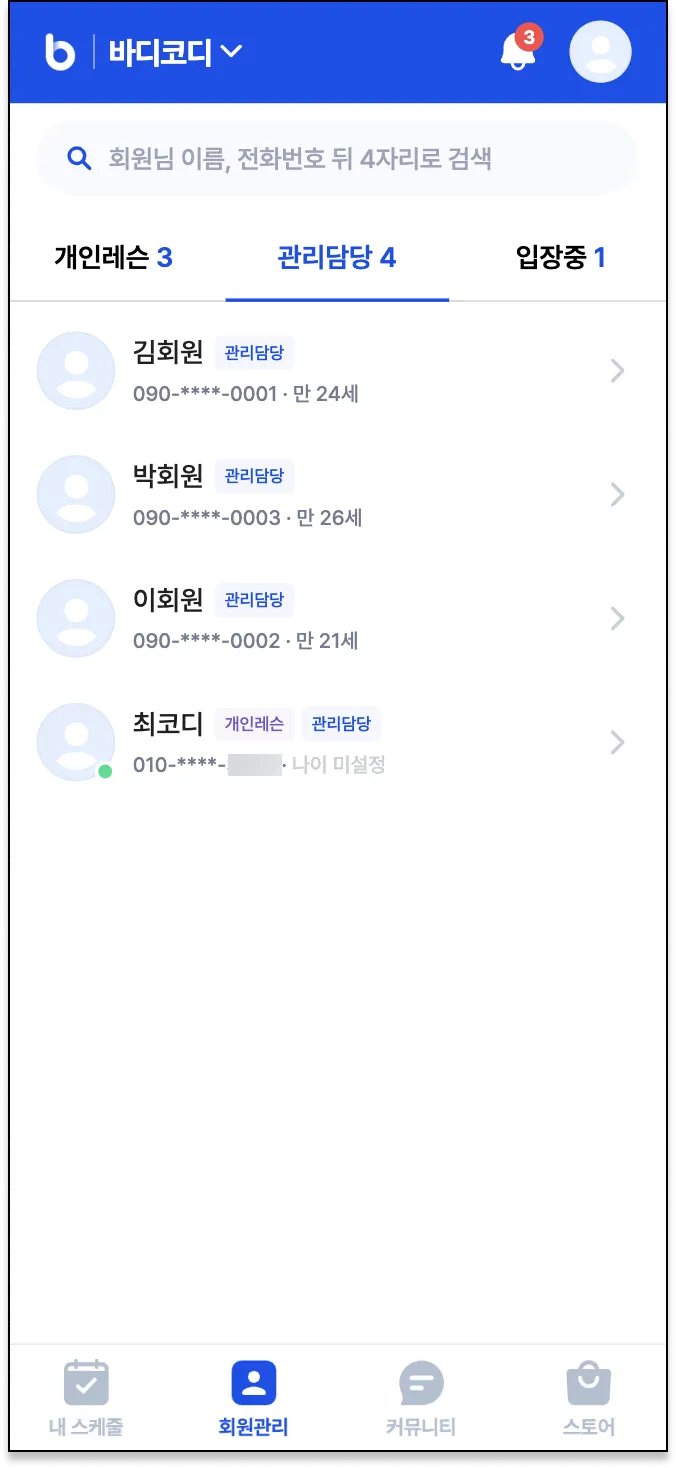Open member 김회원's details

[x=337, y=371]
